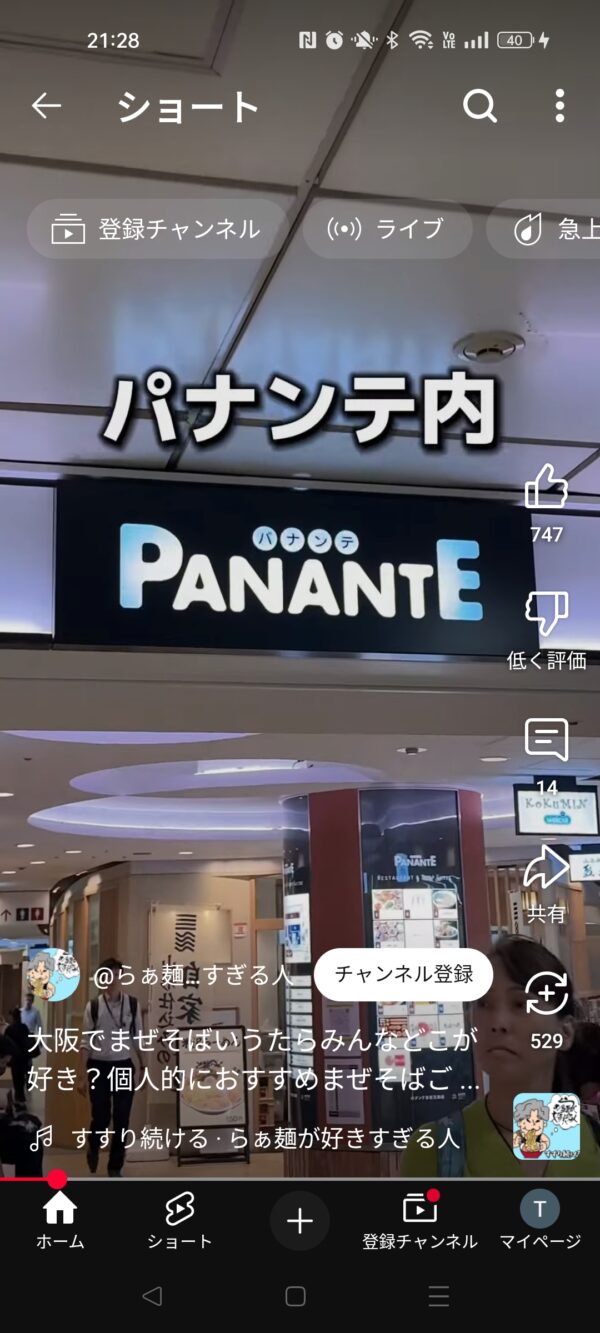The width and height of the screenshot is (600, 1333).
Task: Switch to the ホーム tab
Action: click(60, 1221)
